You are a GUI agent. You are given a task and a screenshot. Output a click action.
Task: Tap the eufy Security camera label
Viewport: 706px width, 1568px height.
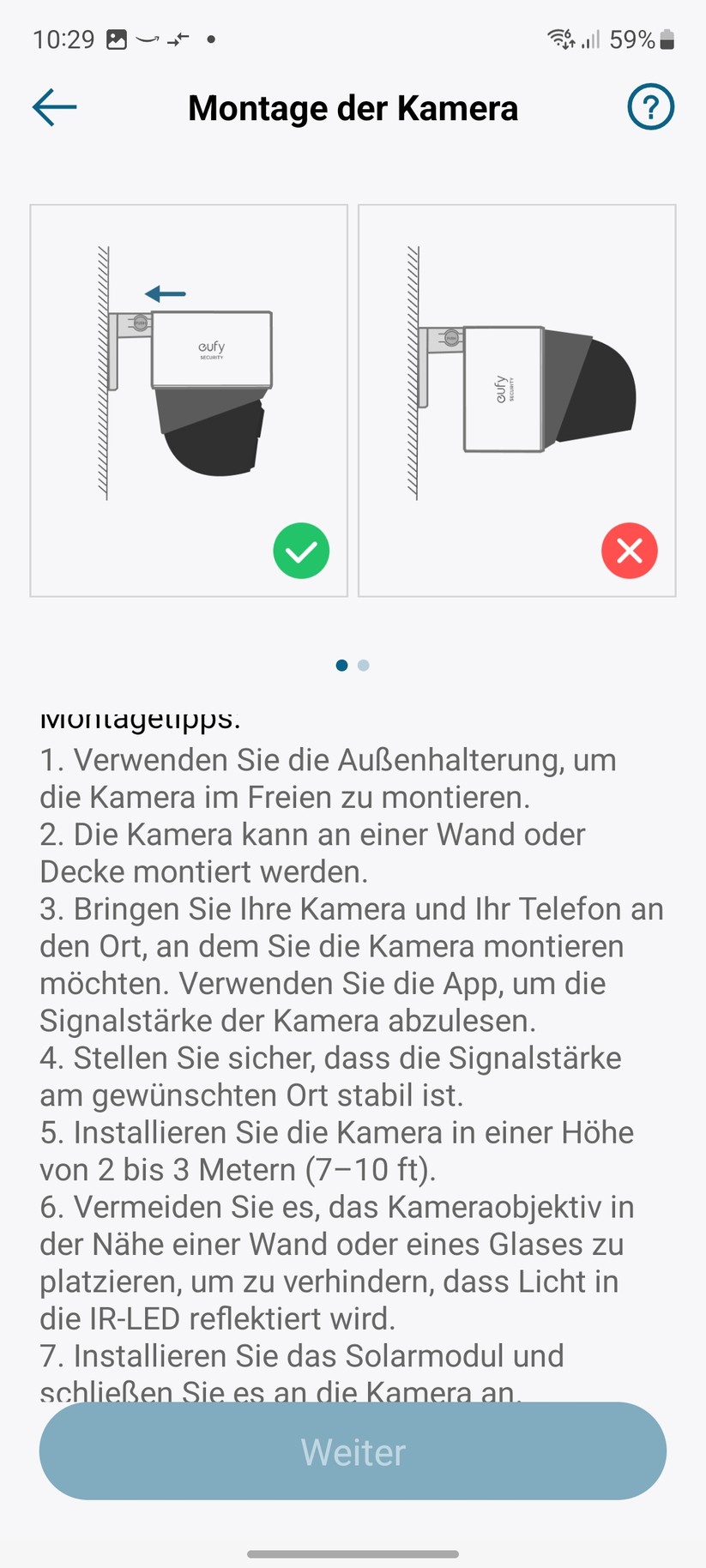click(211, 351)
